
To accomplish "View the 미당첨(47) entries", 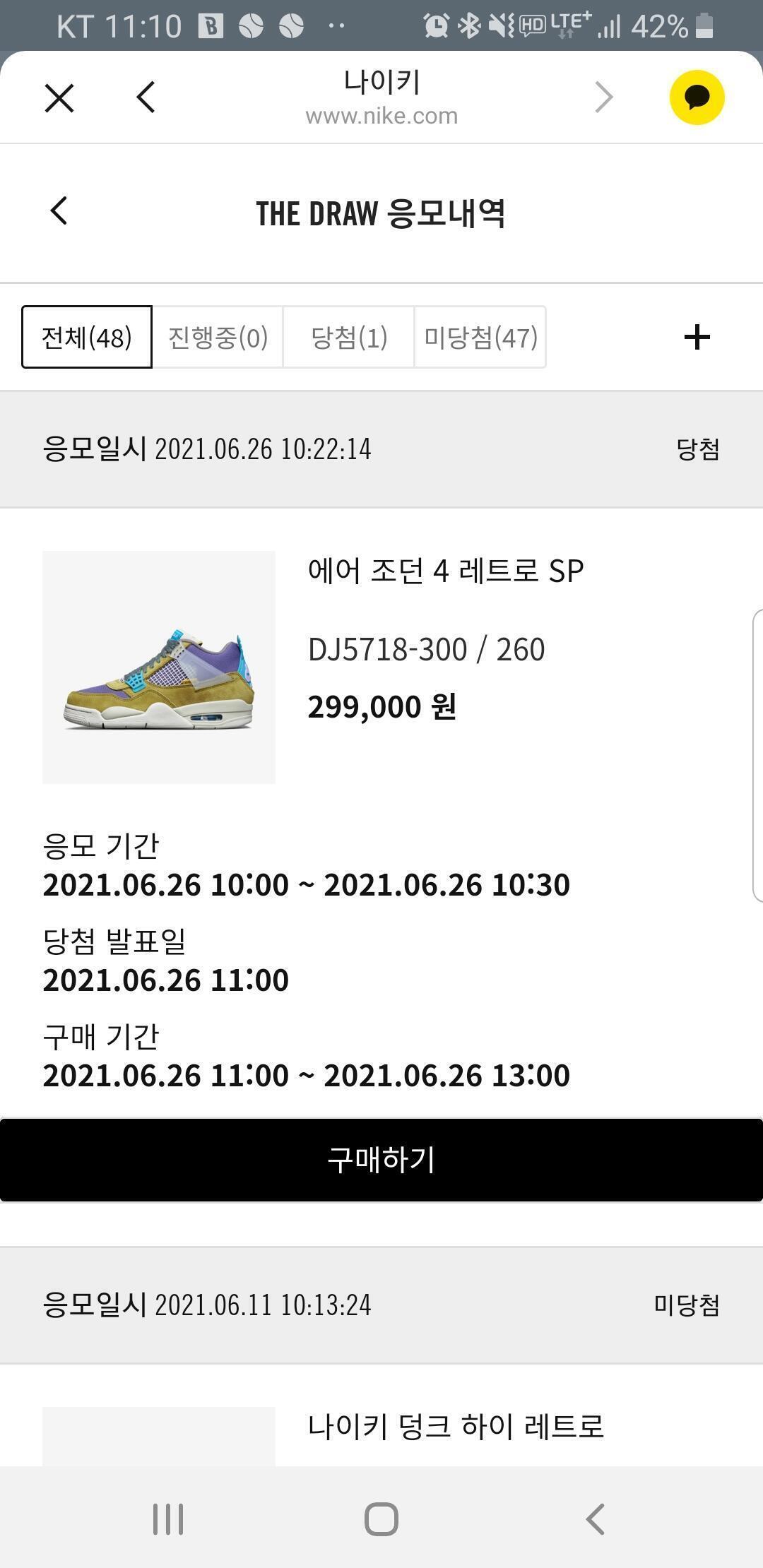I will click(480, 337).
